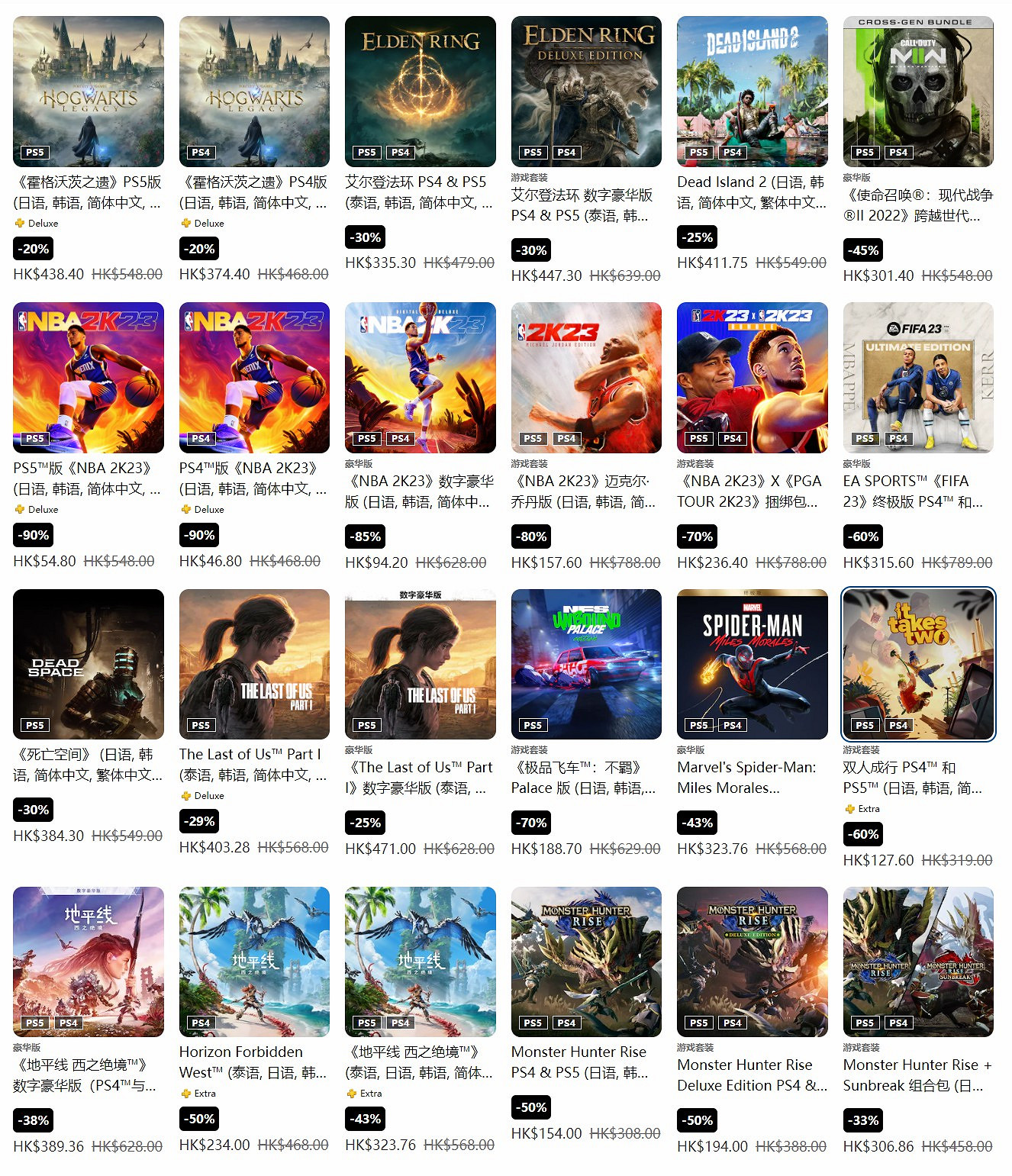Screen dimensions: 1012x1176
Task: Open Call of Duty MWII Cross-Gen Bundle
Action: [918, 92]
